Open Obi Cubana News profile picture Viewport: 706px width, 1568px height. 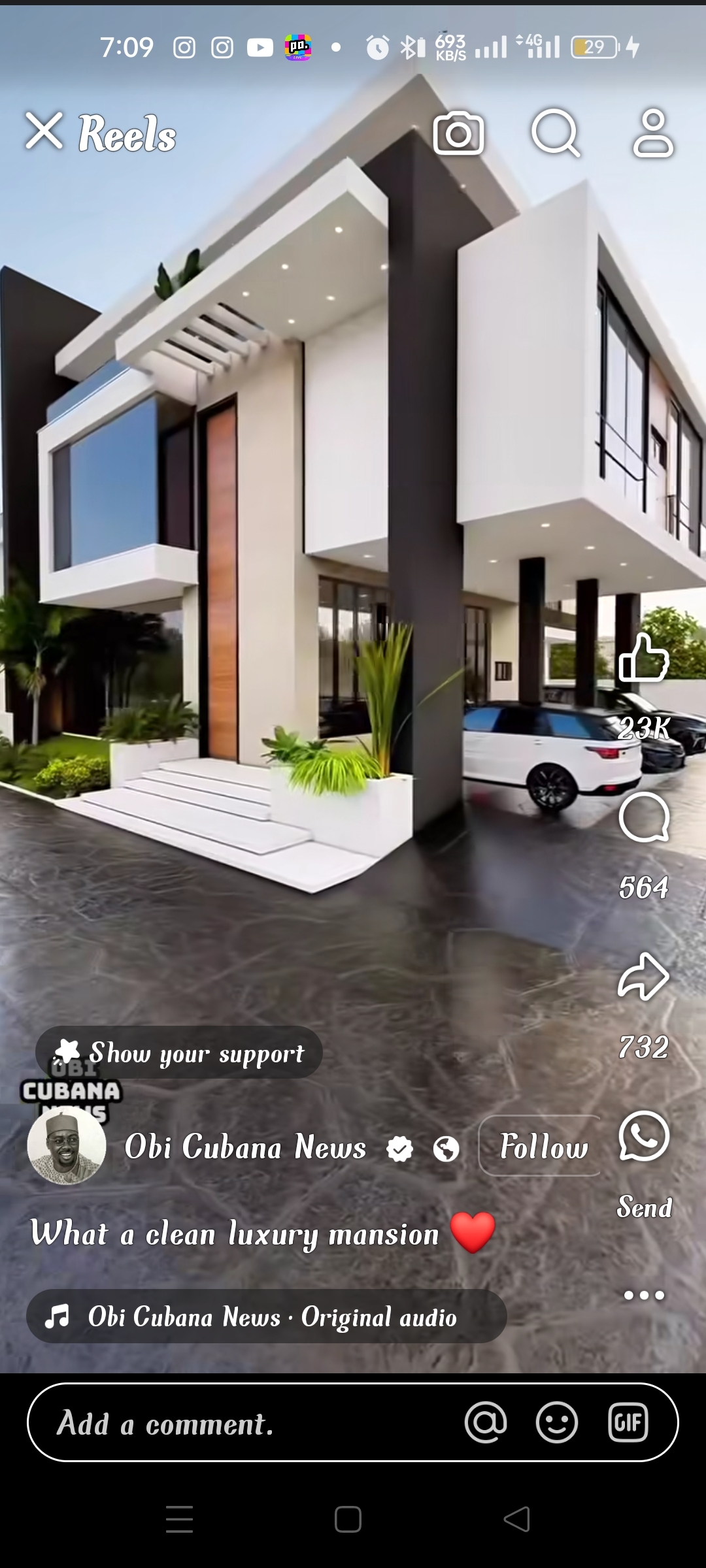pos(67,1147)
